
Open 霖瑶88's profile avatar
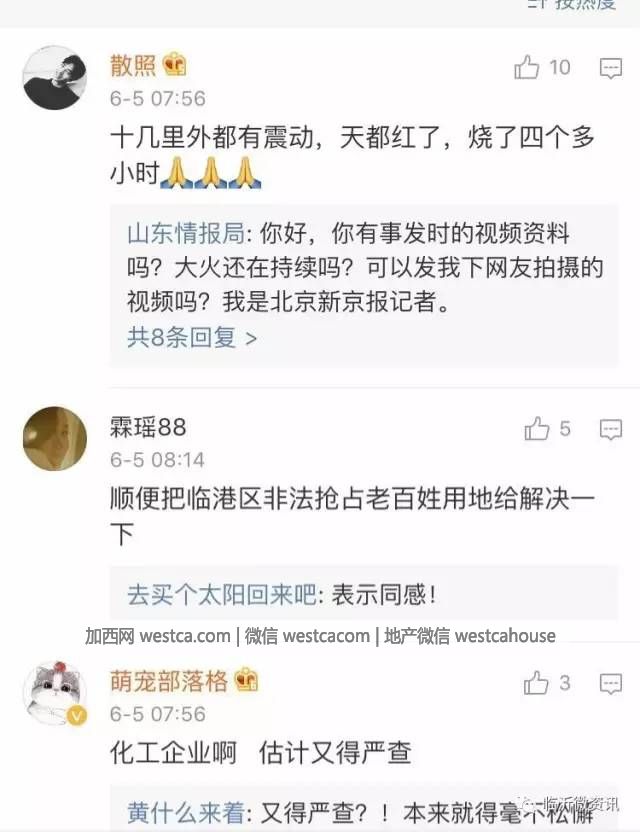point(54,438)
